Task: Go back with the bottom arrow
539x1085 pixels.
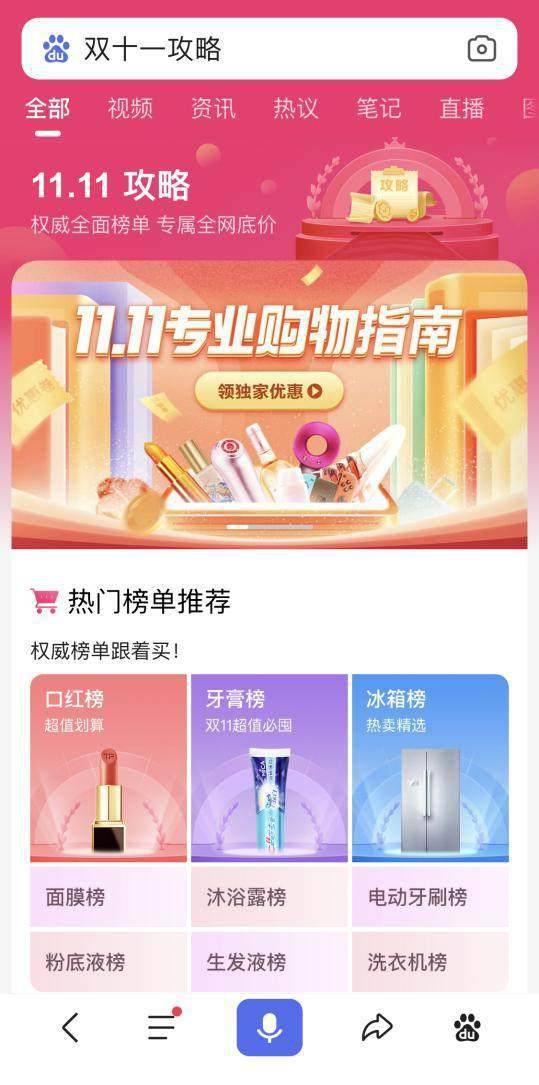Action: pyautogui.click(x=71, y=1028)
